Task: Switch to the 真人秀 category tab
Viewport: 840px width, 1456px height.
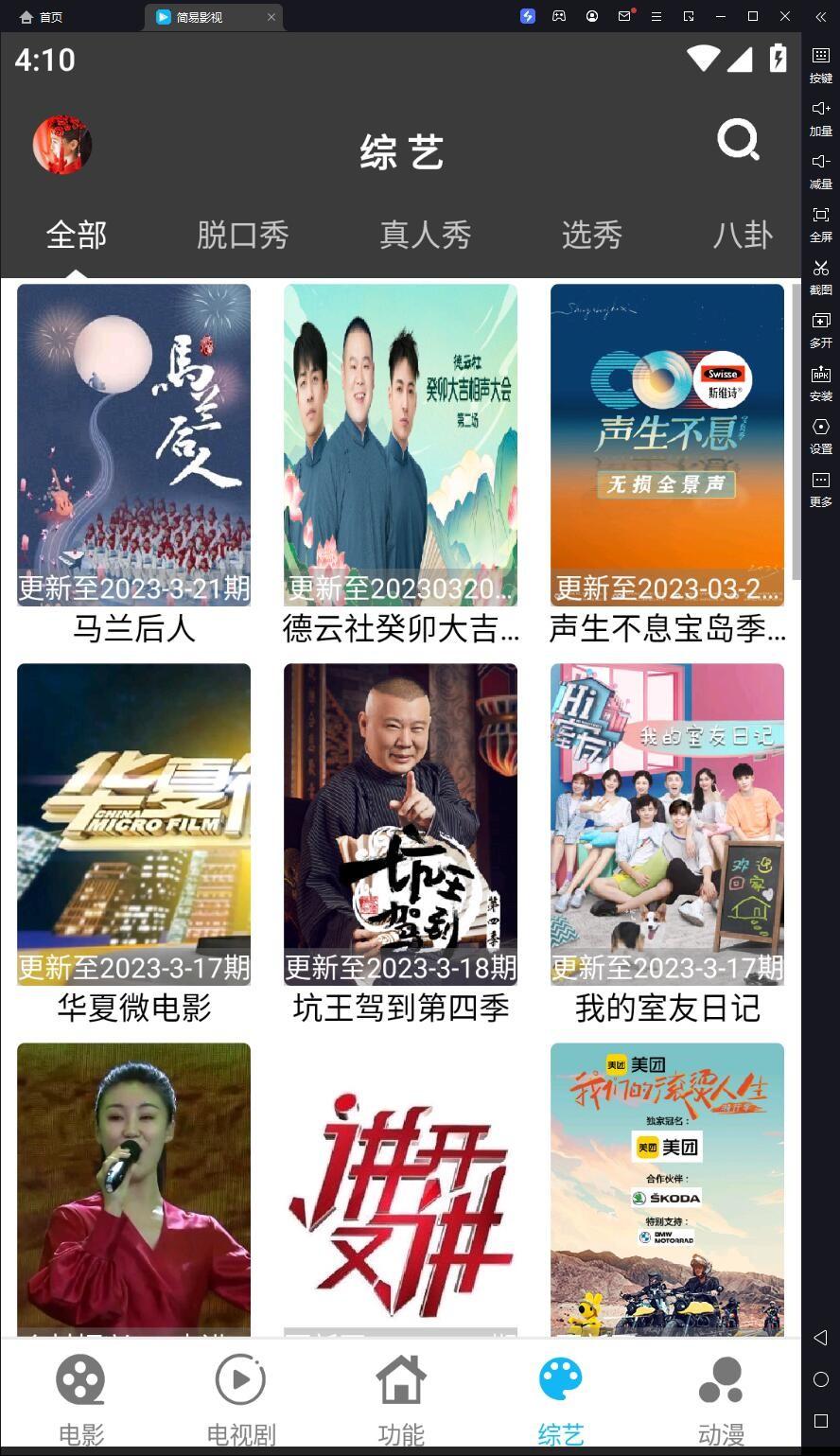Action: (425, 235)
